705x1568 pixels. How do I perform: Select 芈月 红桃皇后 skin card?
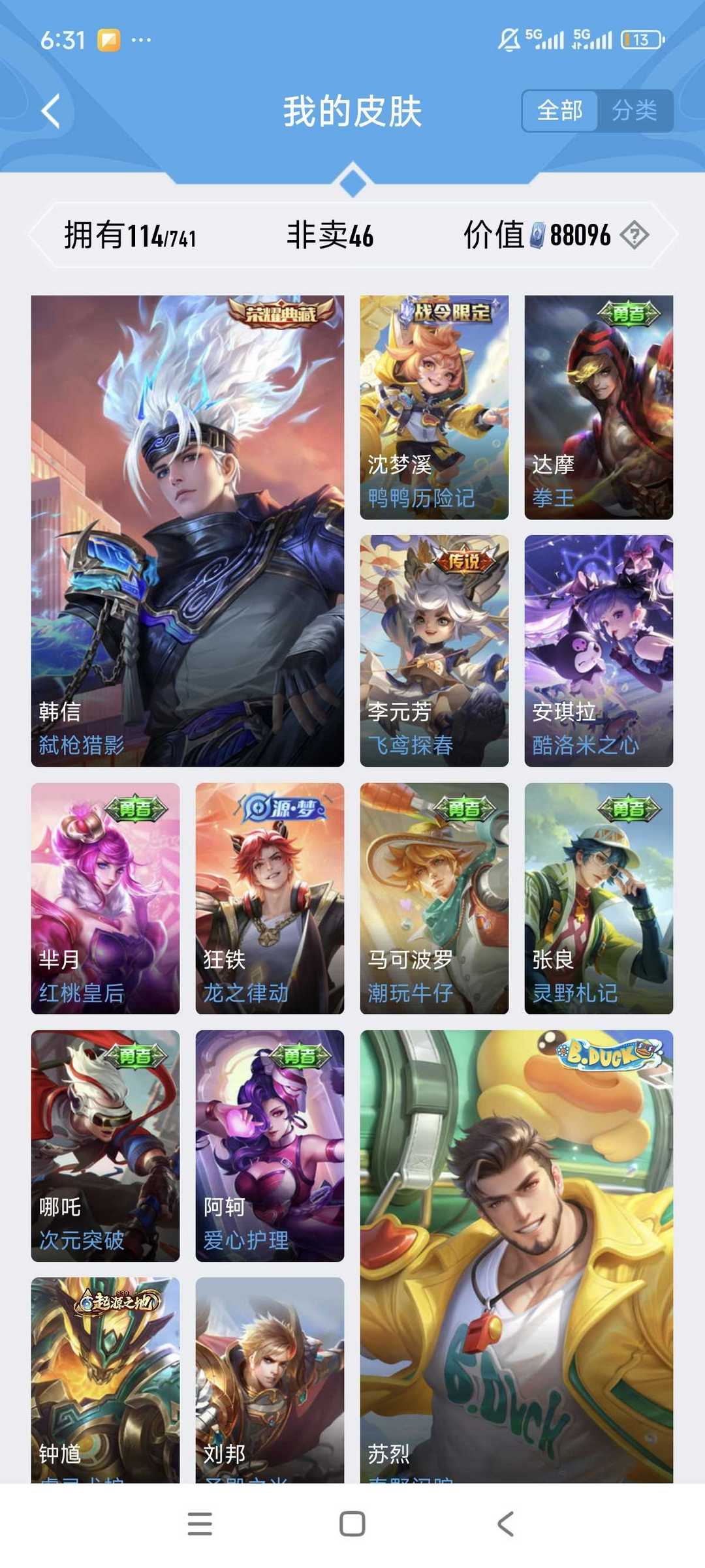click(105, 898)
